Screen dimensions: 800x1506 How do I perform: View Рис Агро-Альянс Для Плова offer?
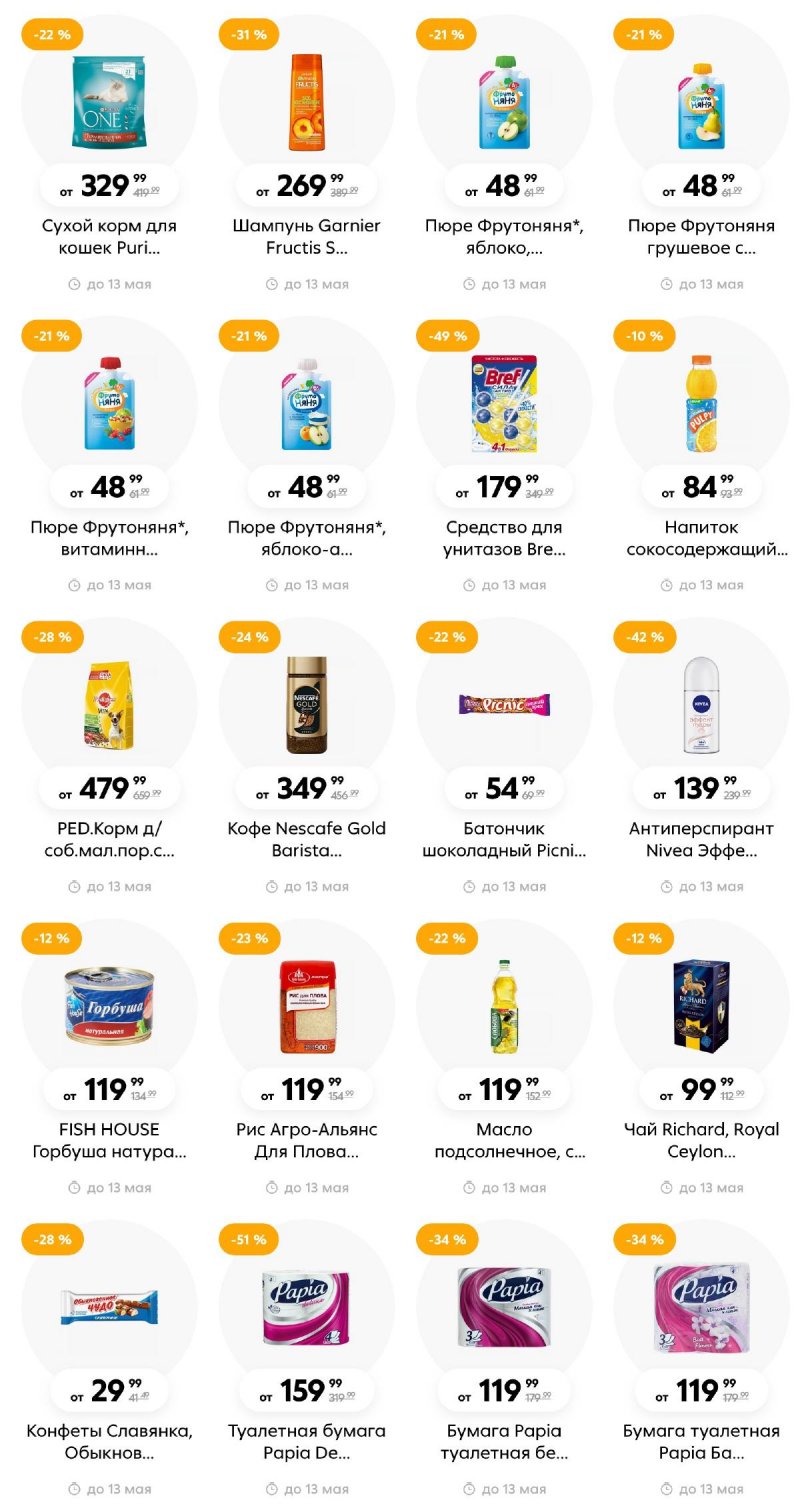pos(306,1007)
